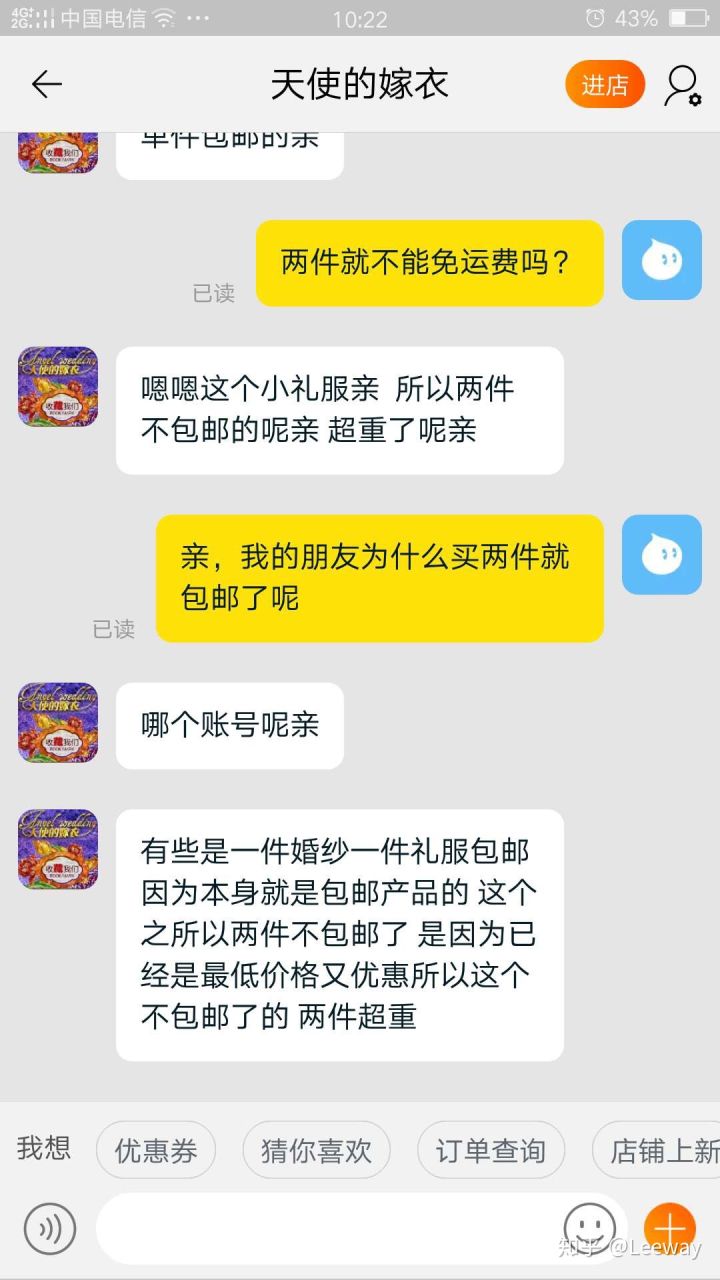Tap the seller avatar beside 哪个账号呢亲
Image resolution: width=720 pixels, height=1280 pixels.
(x=58, y=723)
